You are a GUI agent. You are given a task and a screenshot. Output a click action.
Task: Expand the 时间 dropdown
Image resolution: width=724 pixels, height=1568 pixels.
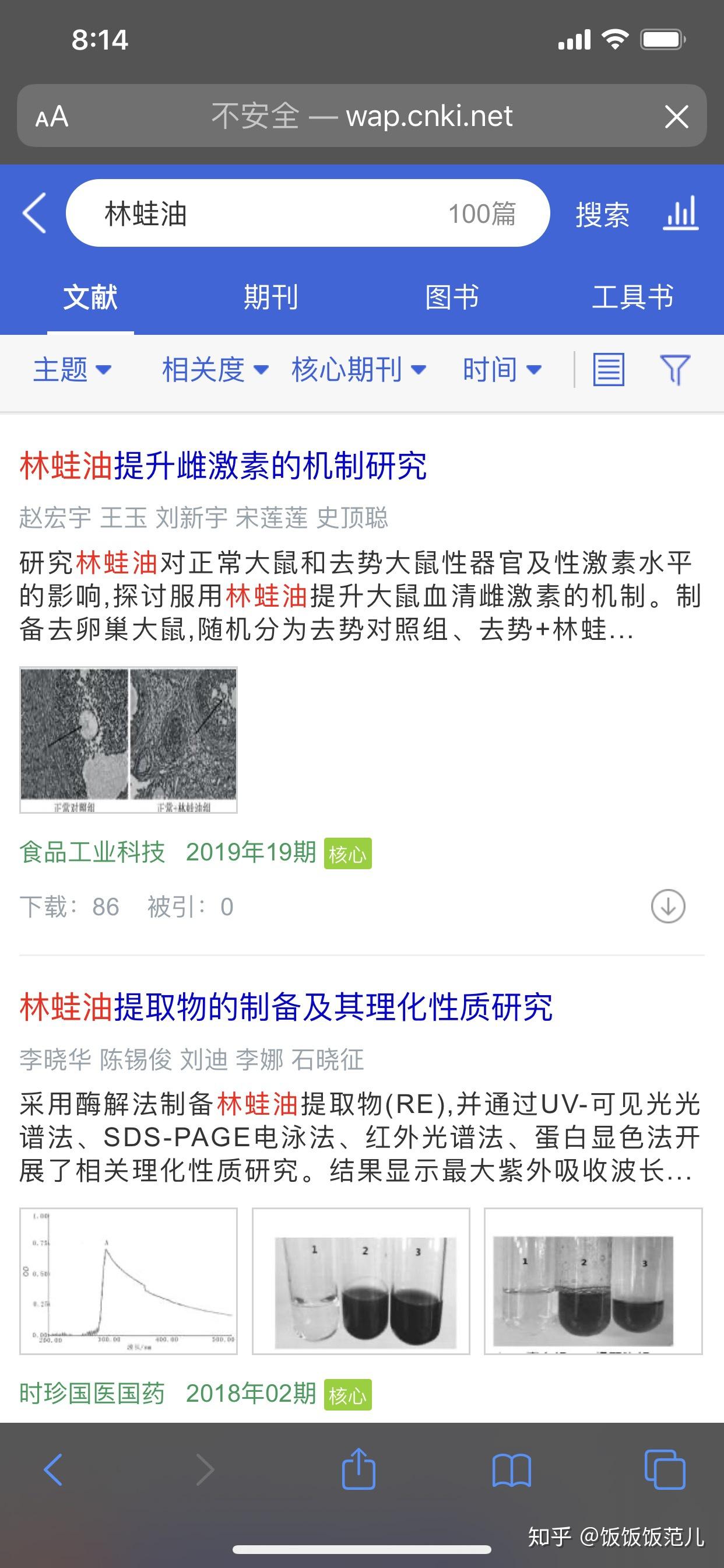pyautogui.click(x=501, y=369)
